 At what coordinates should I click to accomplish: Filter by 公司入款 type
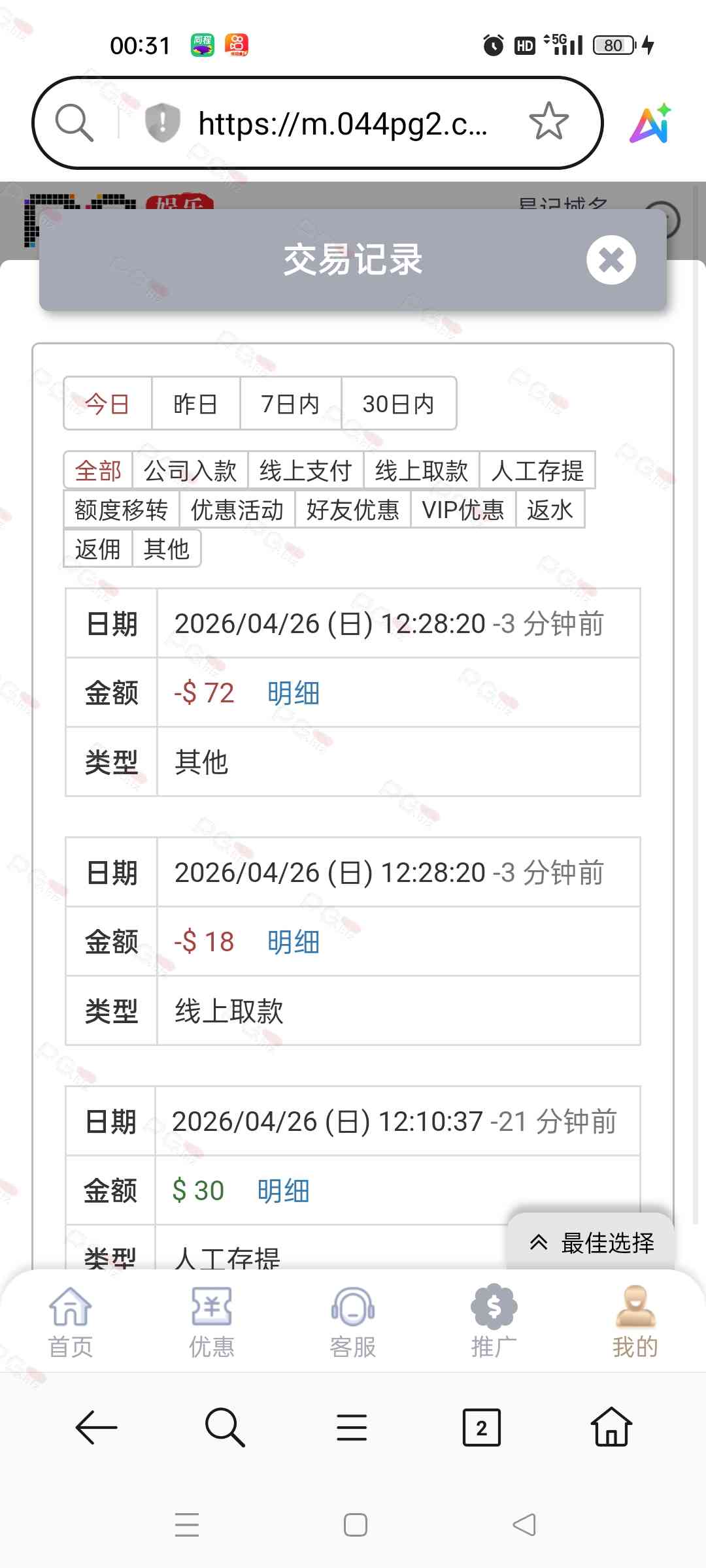tap(190, 470)
